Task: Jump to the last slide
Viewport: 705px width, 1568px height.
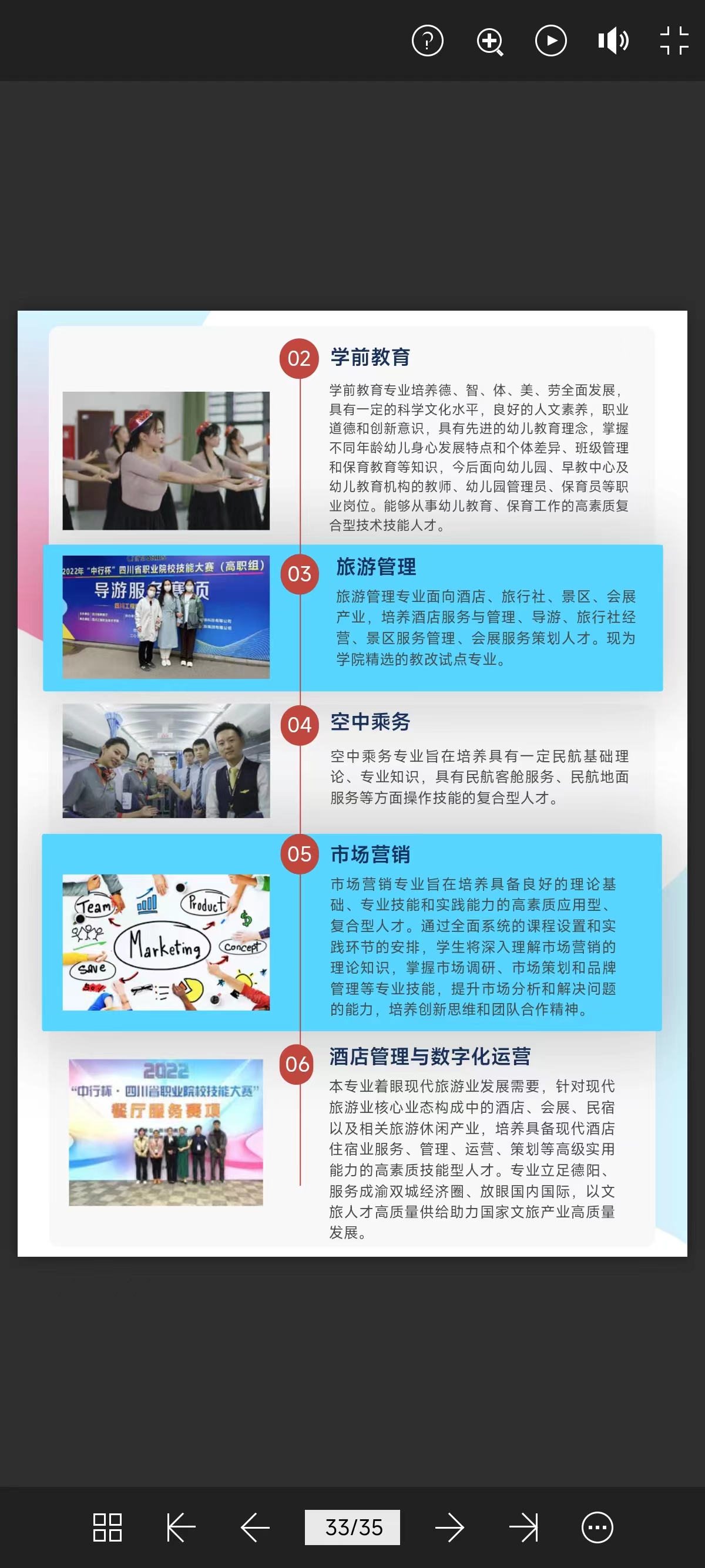Action: coord(523,1527)
